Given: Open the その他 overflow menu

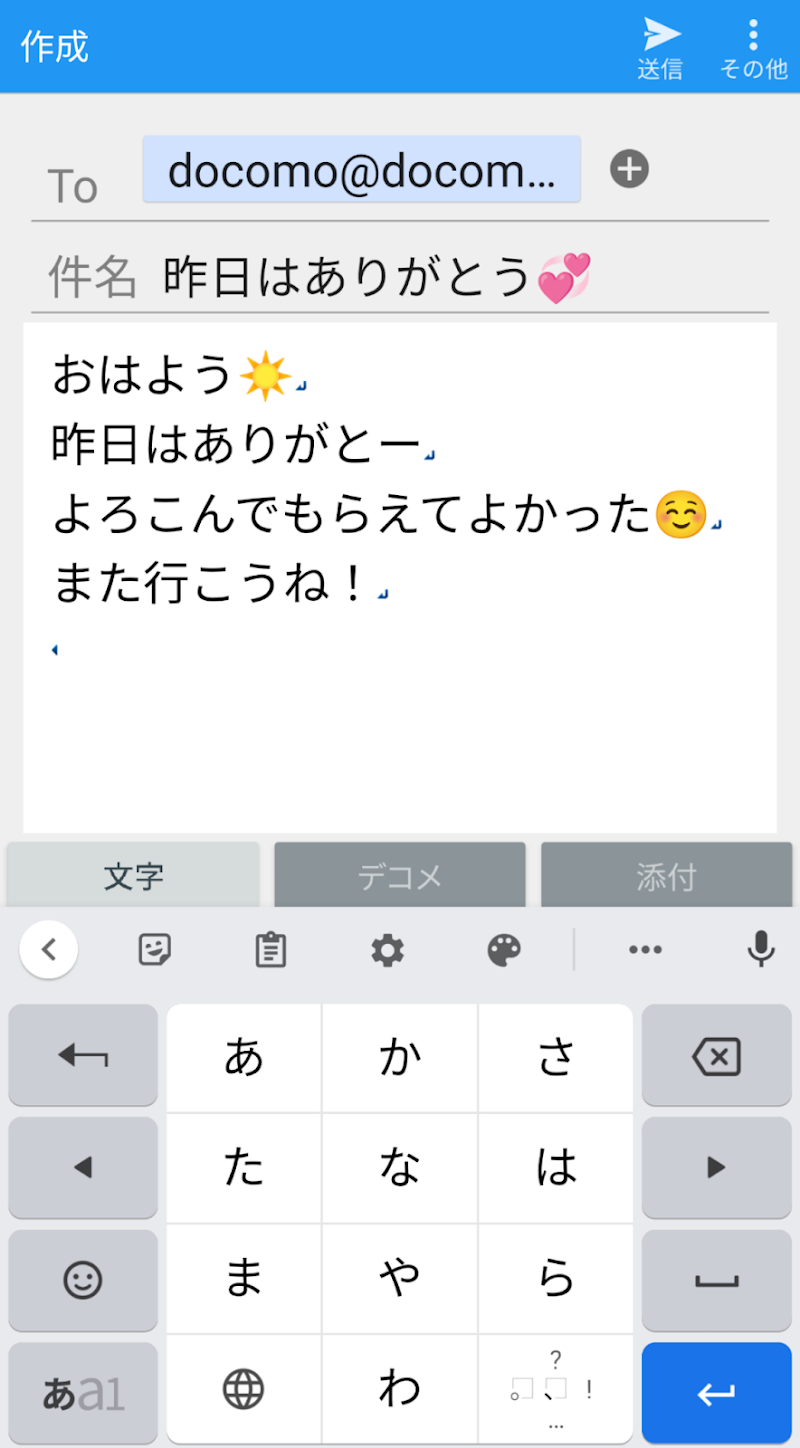Looking at the screenshot, I should [753, 46].
